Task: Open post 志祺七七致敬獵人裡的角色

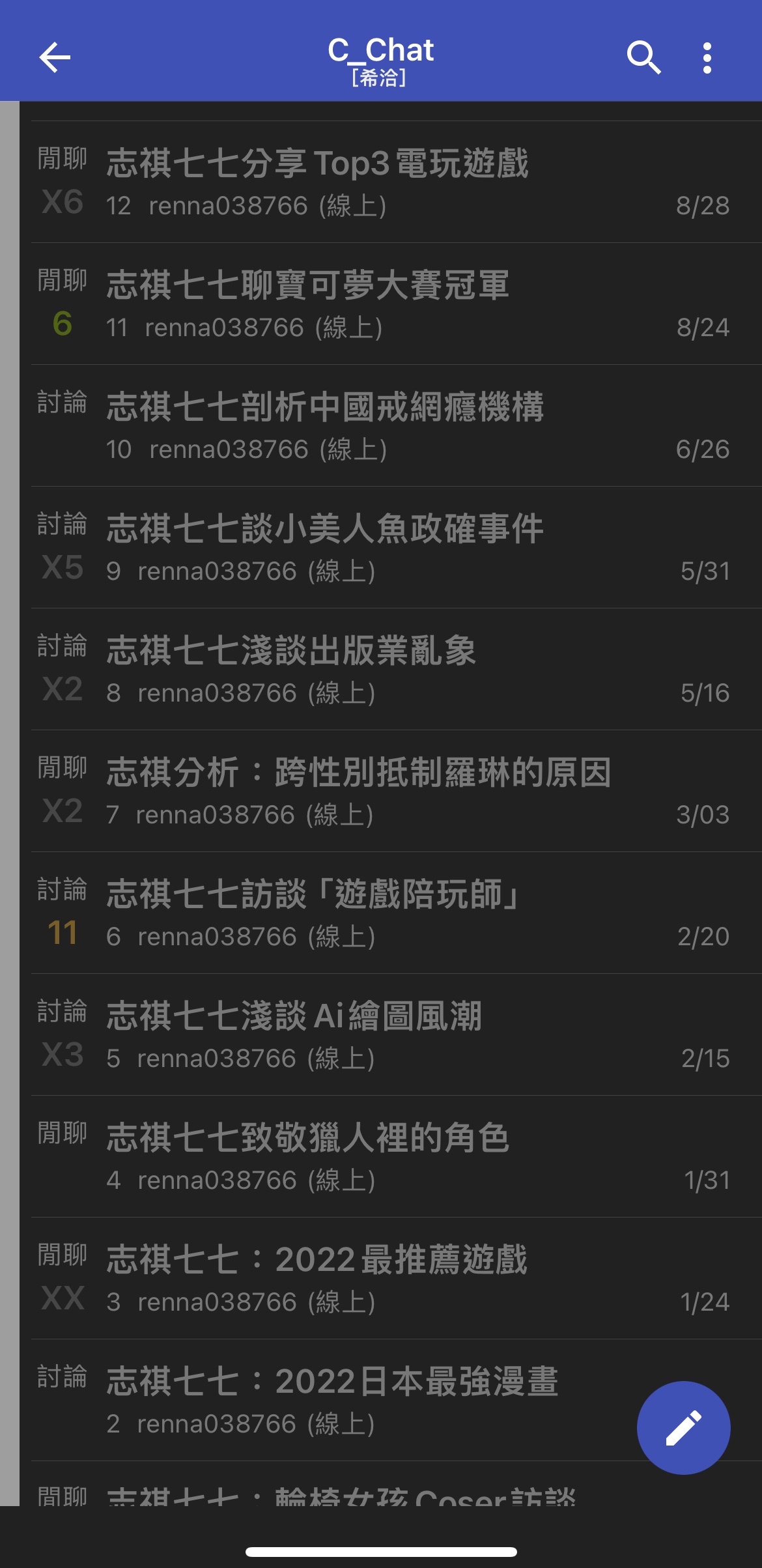Action: (391, 1156)
